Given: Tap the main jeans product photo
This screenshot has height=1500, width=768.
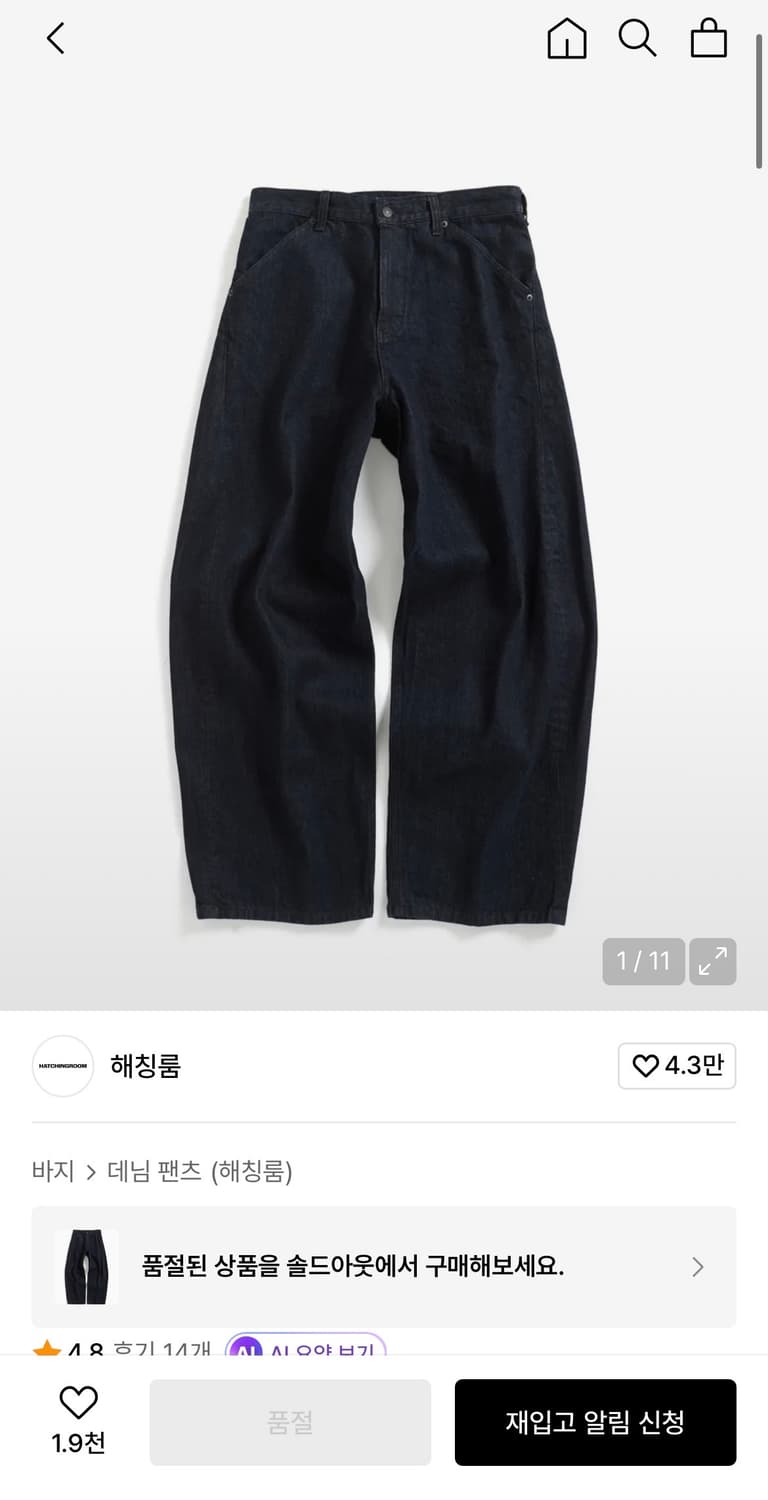Looking at the screenshot, I should 384,550.
